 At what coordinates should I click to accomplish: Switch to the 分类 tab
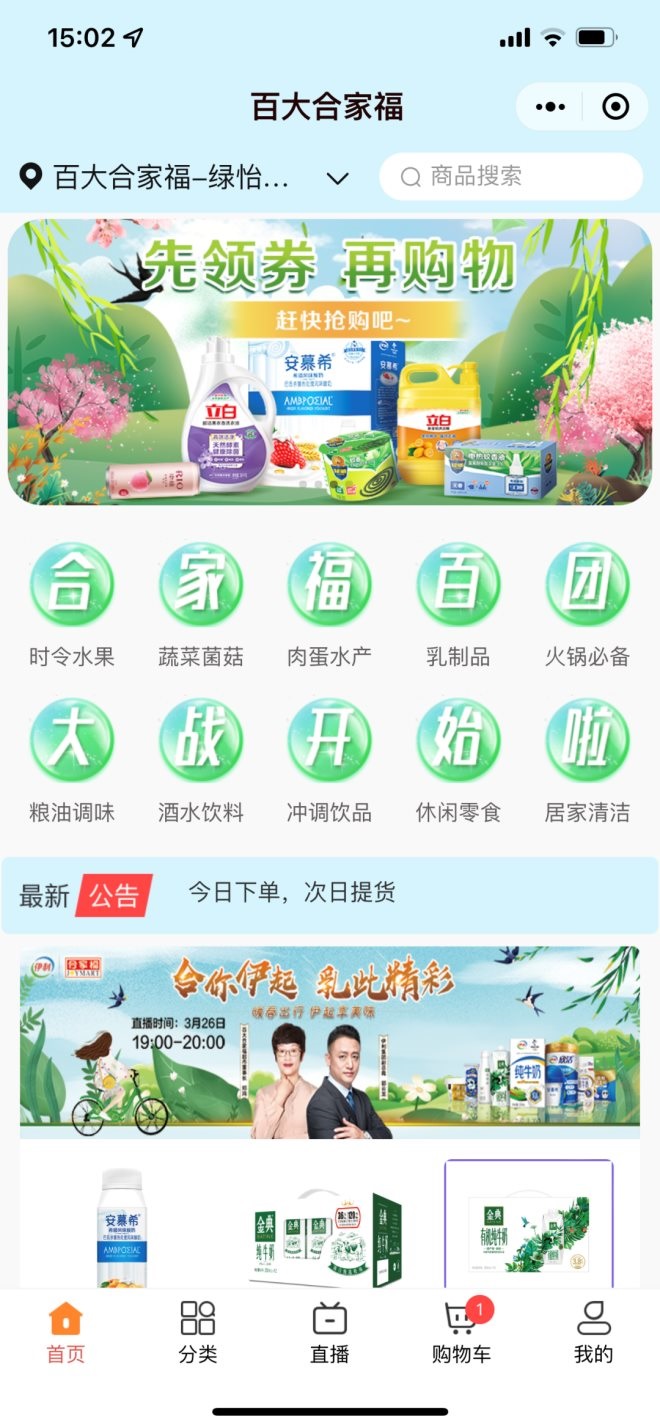click(198, 1332)
